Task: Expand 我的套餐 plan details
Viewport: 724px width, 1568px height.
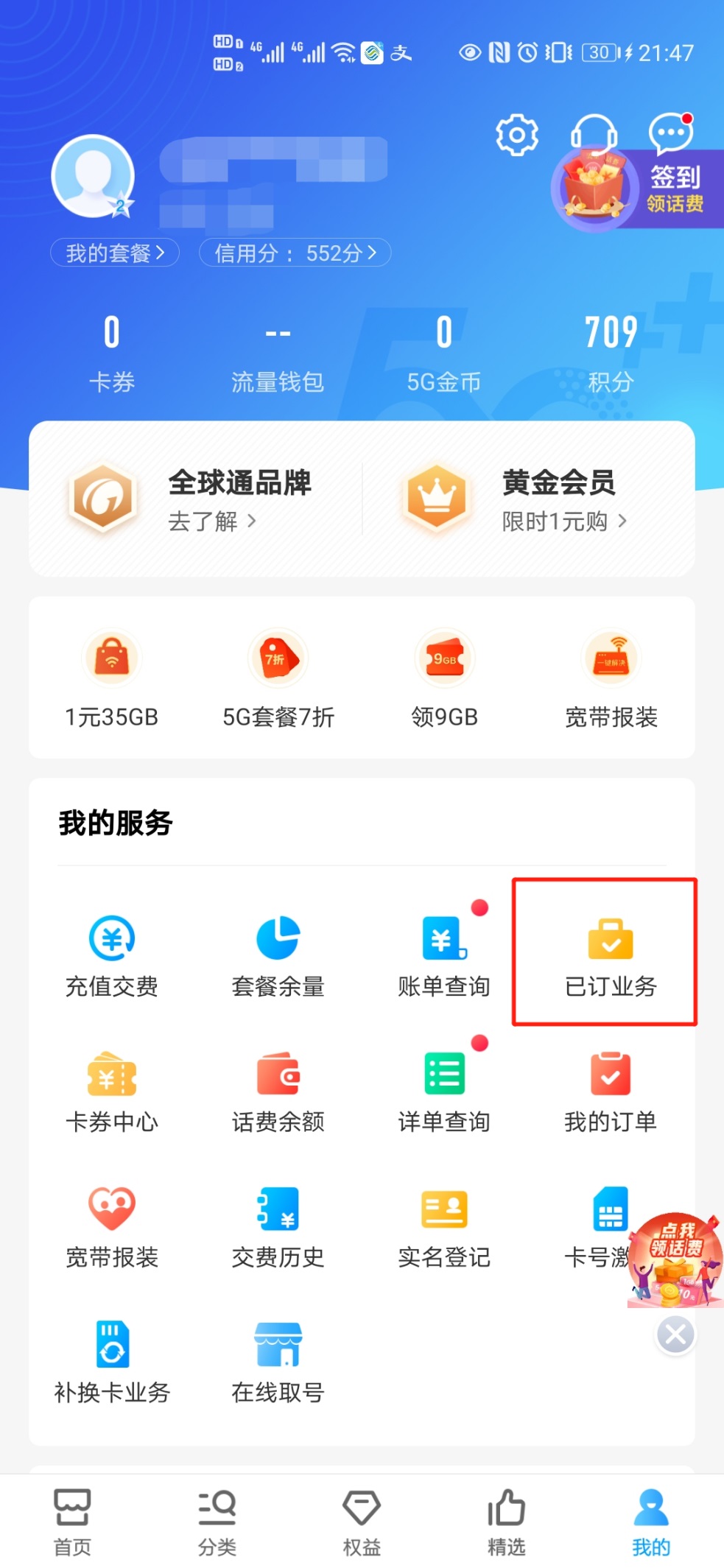Action: pyautogui.click(x=114, y=253)
